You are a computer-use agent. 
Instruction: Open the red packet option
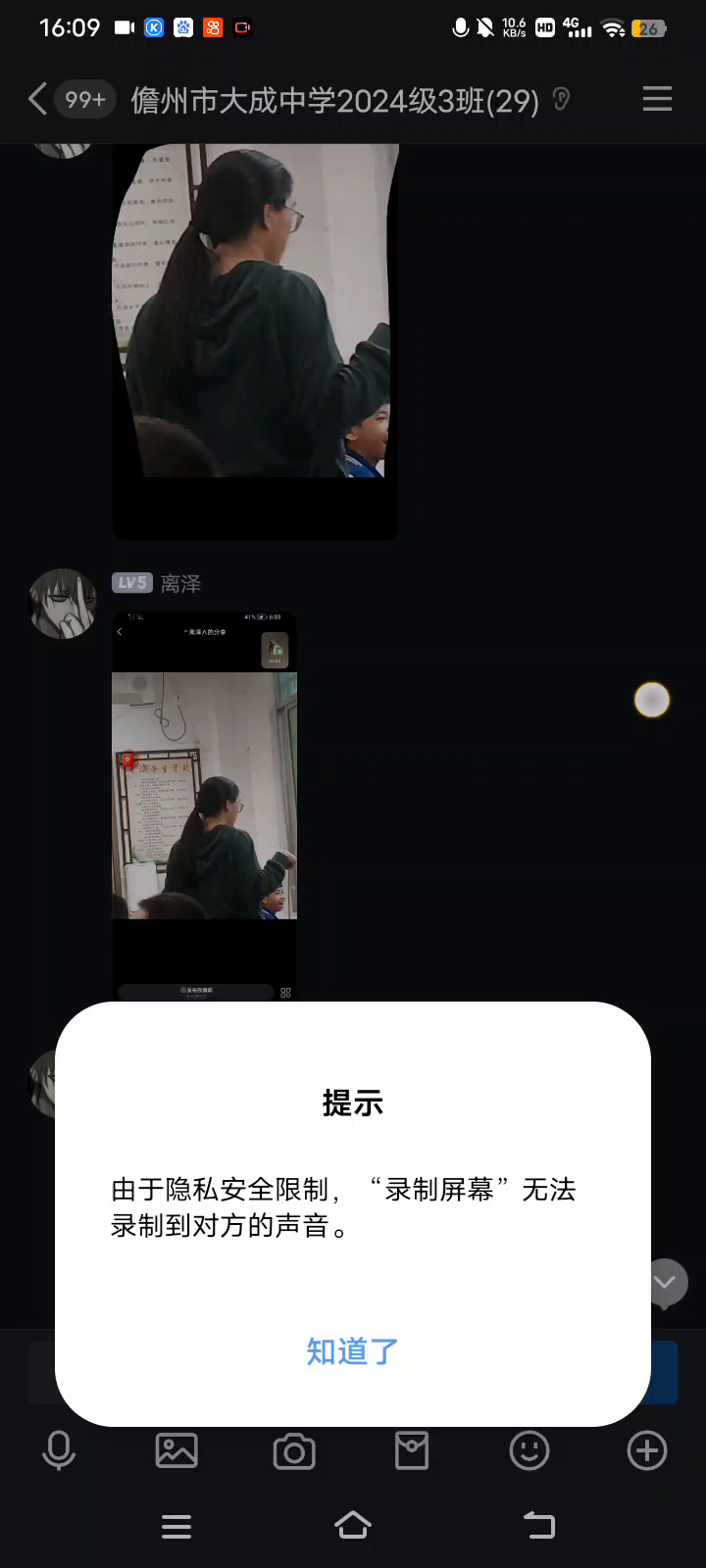point(412,1451)
